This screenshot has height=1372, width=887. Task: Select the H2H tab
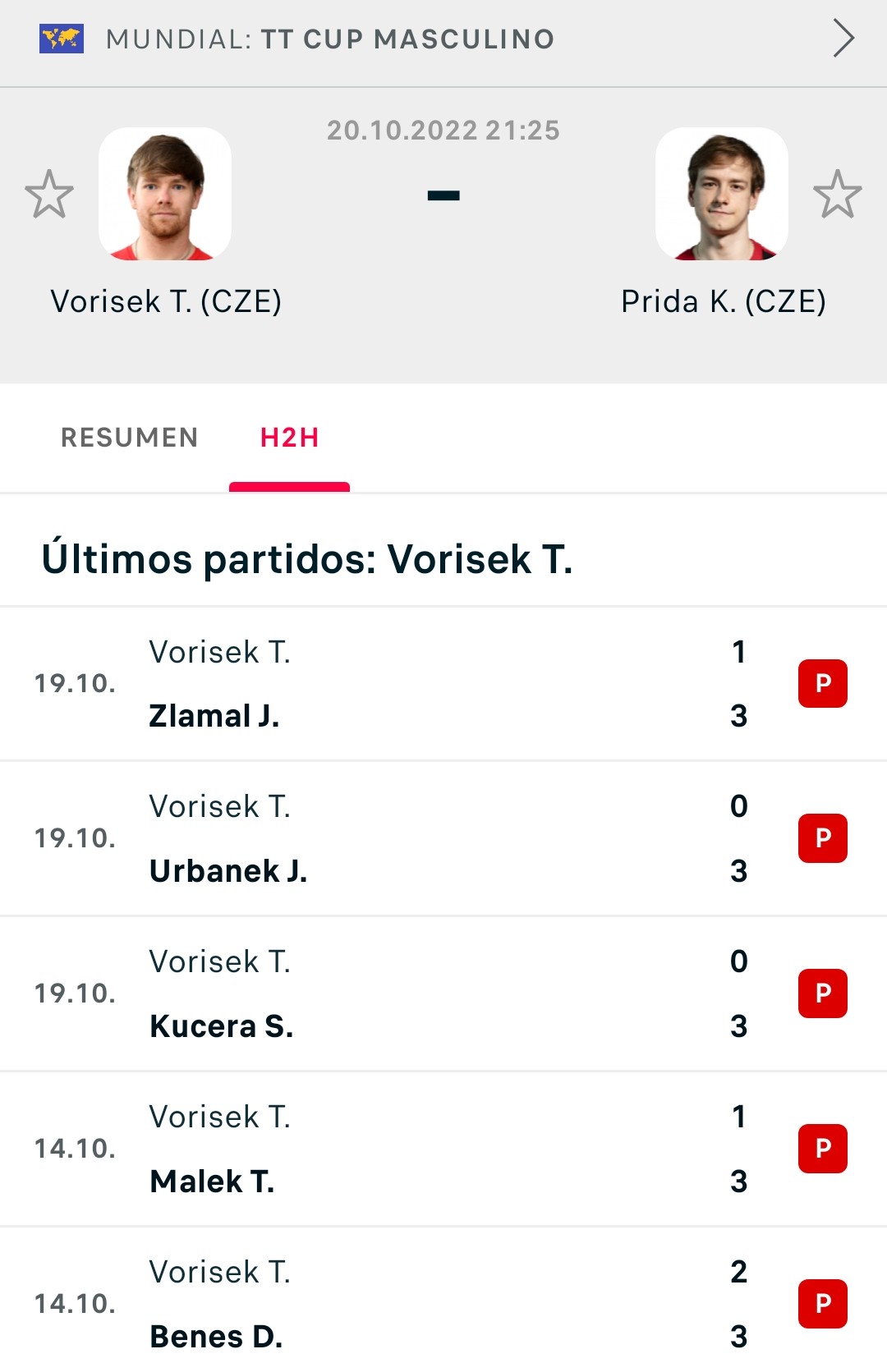tap(290, 438)
